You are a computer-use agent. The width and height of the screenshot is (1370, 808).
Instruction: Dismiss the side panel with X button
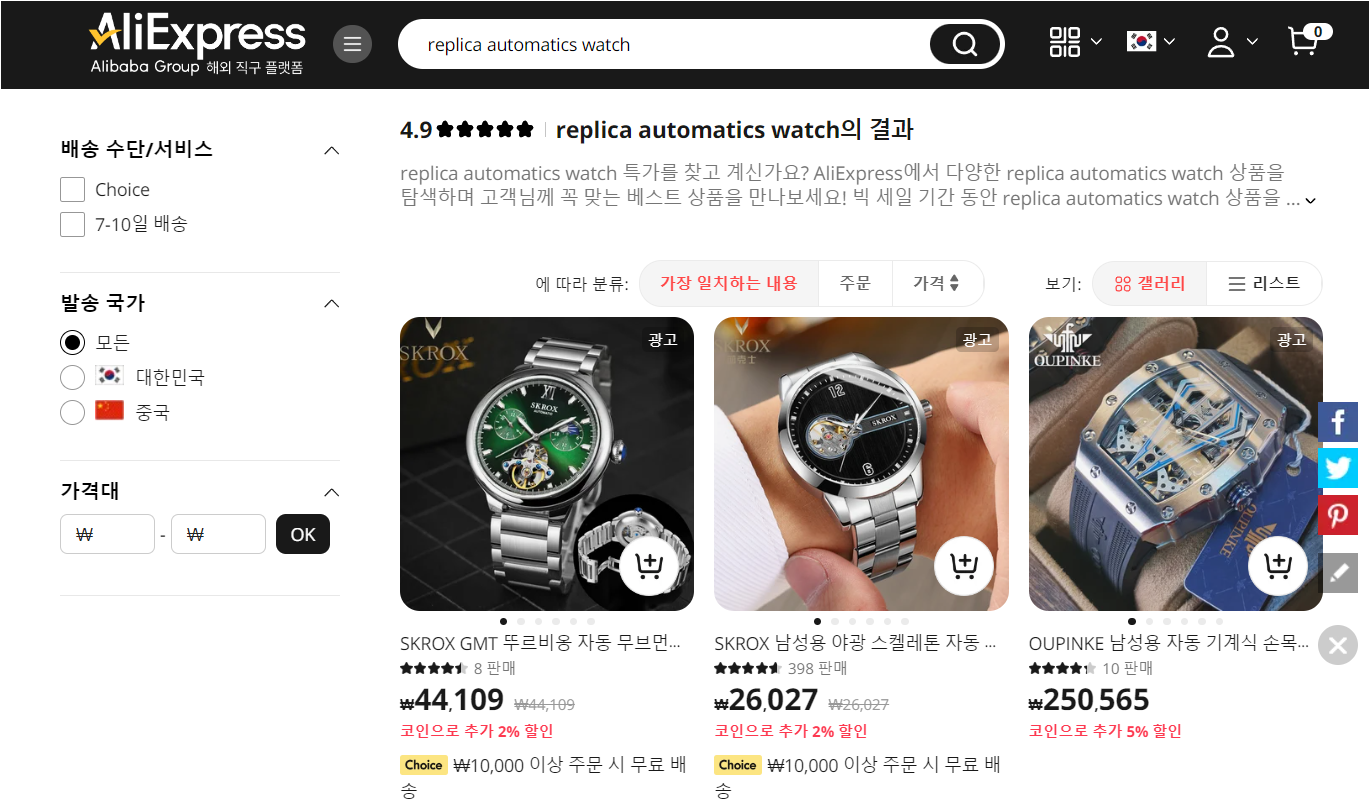(x=1338, y=645)
